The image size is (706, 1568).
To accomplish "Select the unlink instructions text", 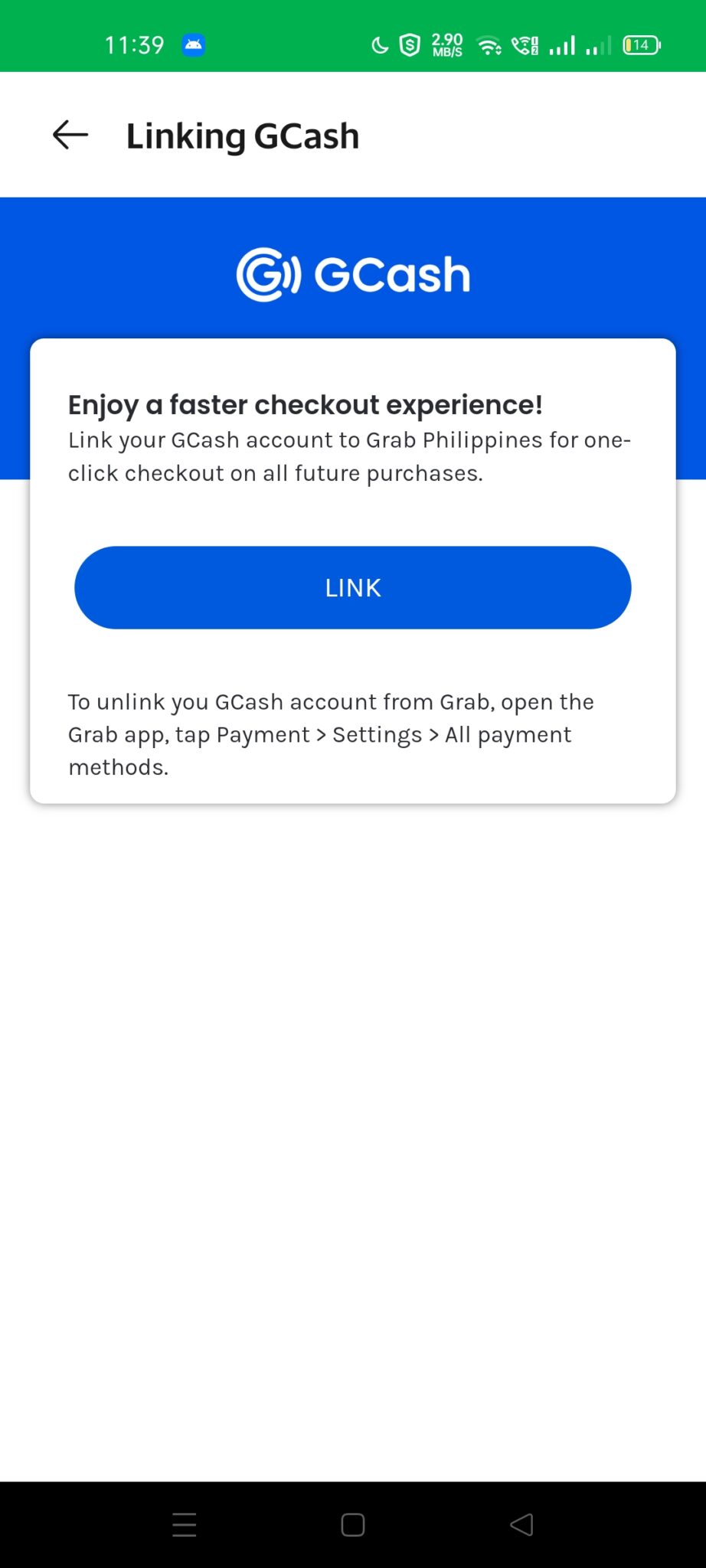I will 329,733.
